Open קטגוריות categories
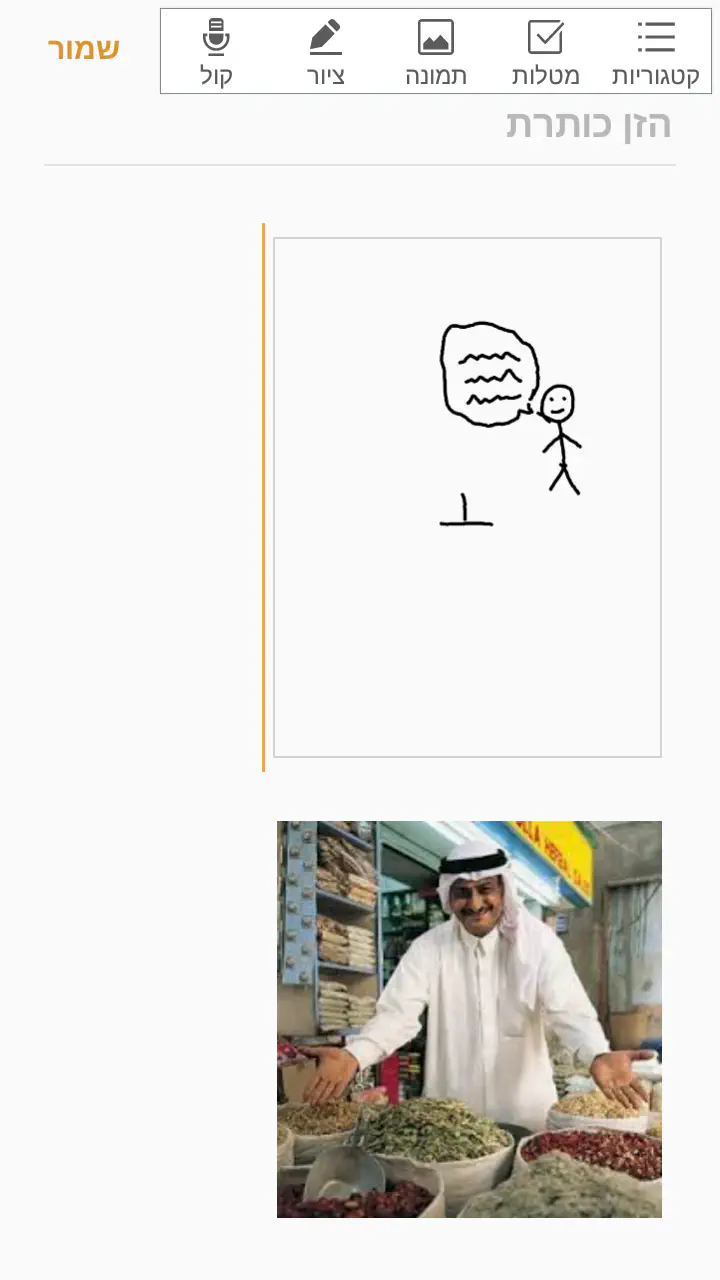720x1280 pixels. (655, 52)
